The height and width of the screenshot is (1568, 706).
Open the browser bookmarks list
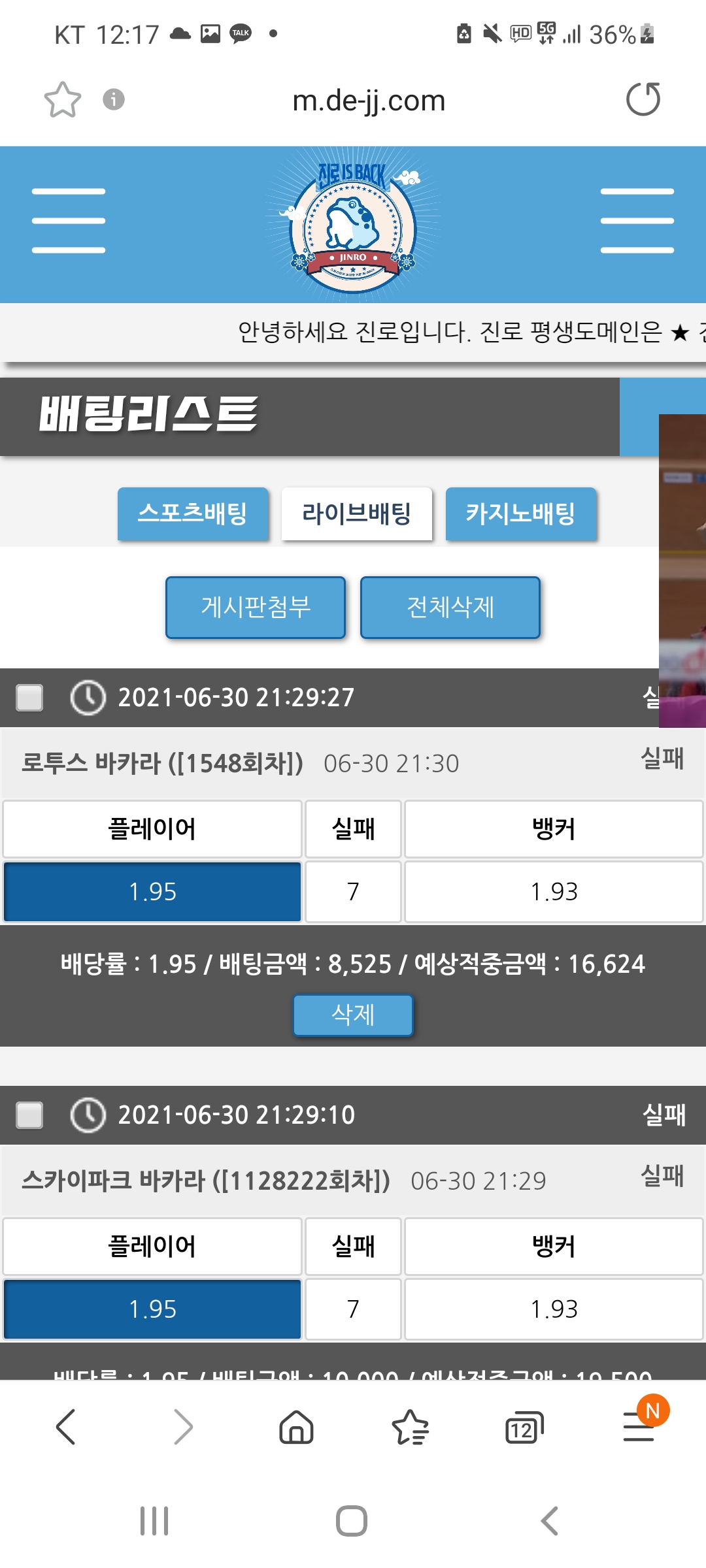tap(410, 1426)
